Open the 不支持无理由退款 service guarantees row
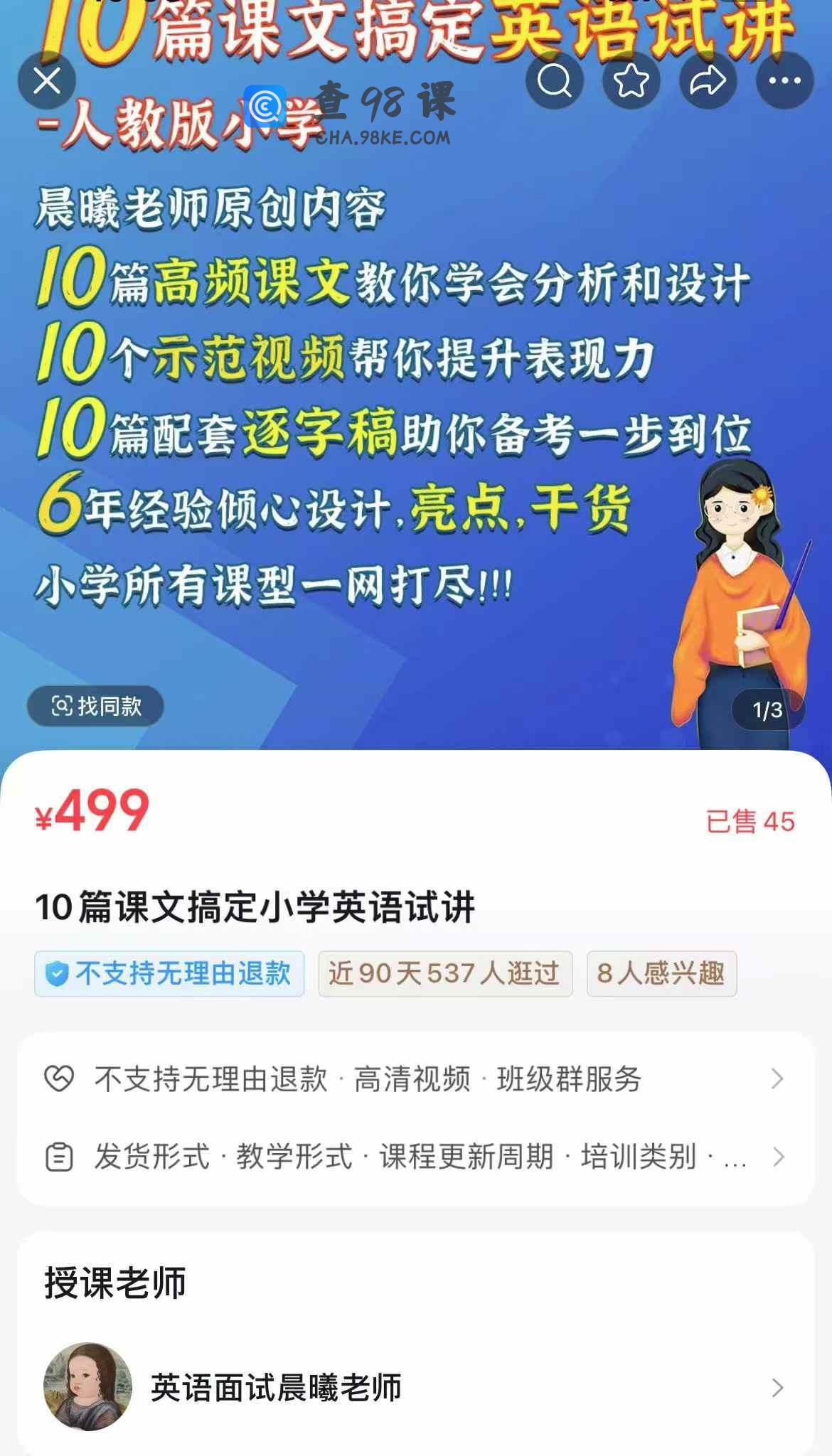This screenshot has height=1456, width=832. (x=415, y=1079)
